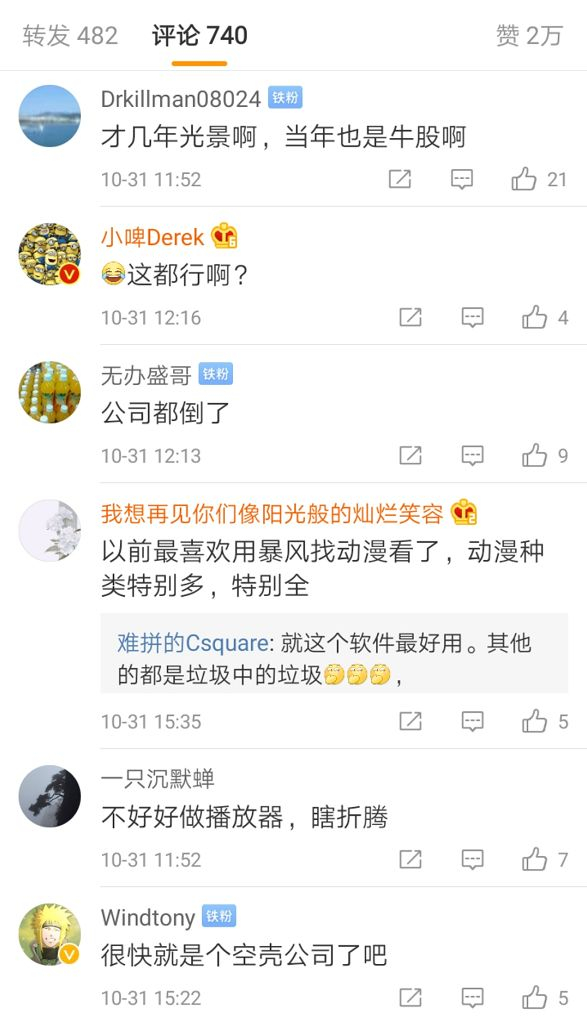The image size is (587, 1021).
Task: Reply to 一只沉默蝉's comment
Action: (472, 860)
